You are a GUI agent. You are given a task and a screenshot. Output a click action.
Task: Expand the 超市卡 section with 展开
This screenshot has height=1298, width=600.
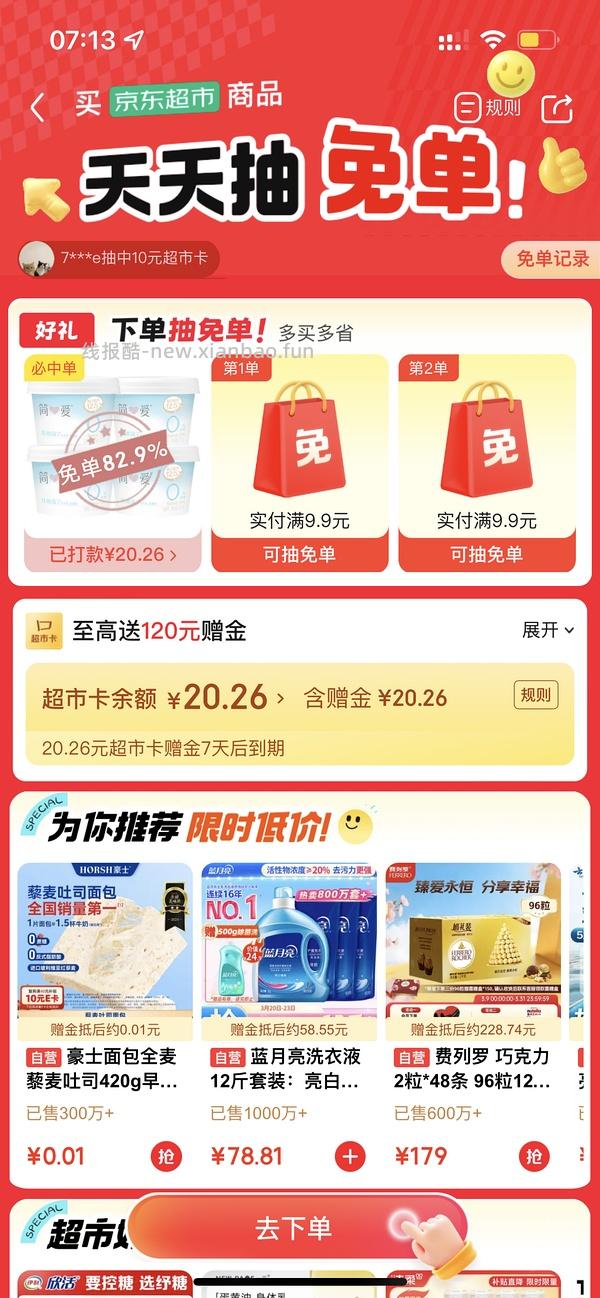click(x=547, y=630)
